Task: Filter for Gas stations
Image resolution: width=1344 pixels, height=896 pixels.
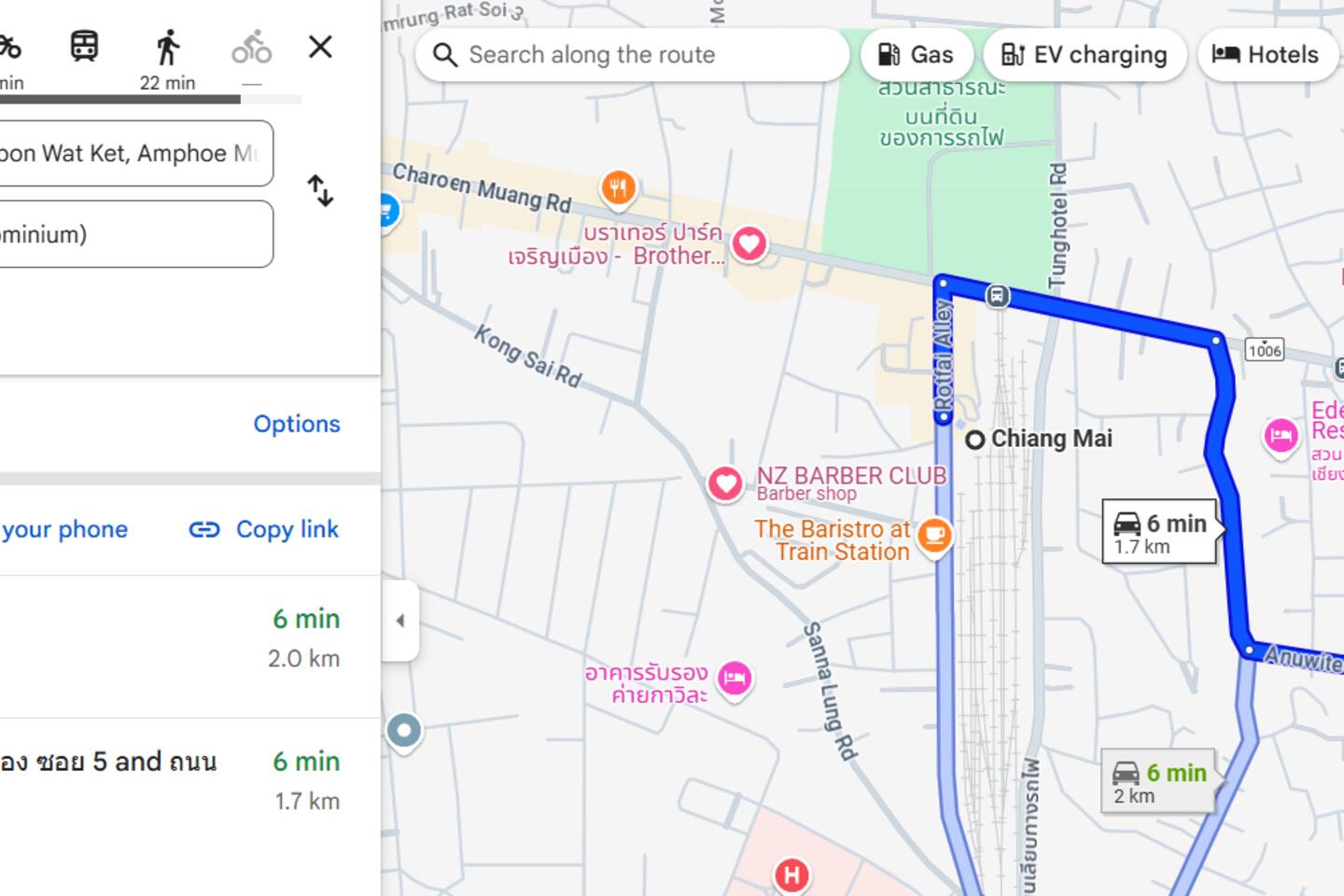Action: point(917,55)
